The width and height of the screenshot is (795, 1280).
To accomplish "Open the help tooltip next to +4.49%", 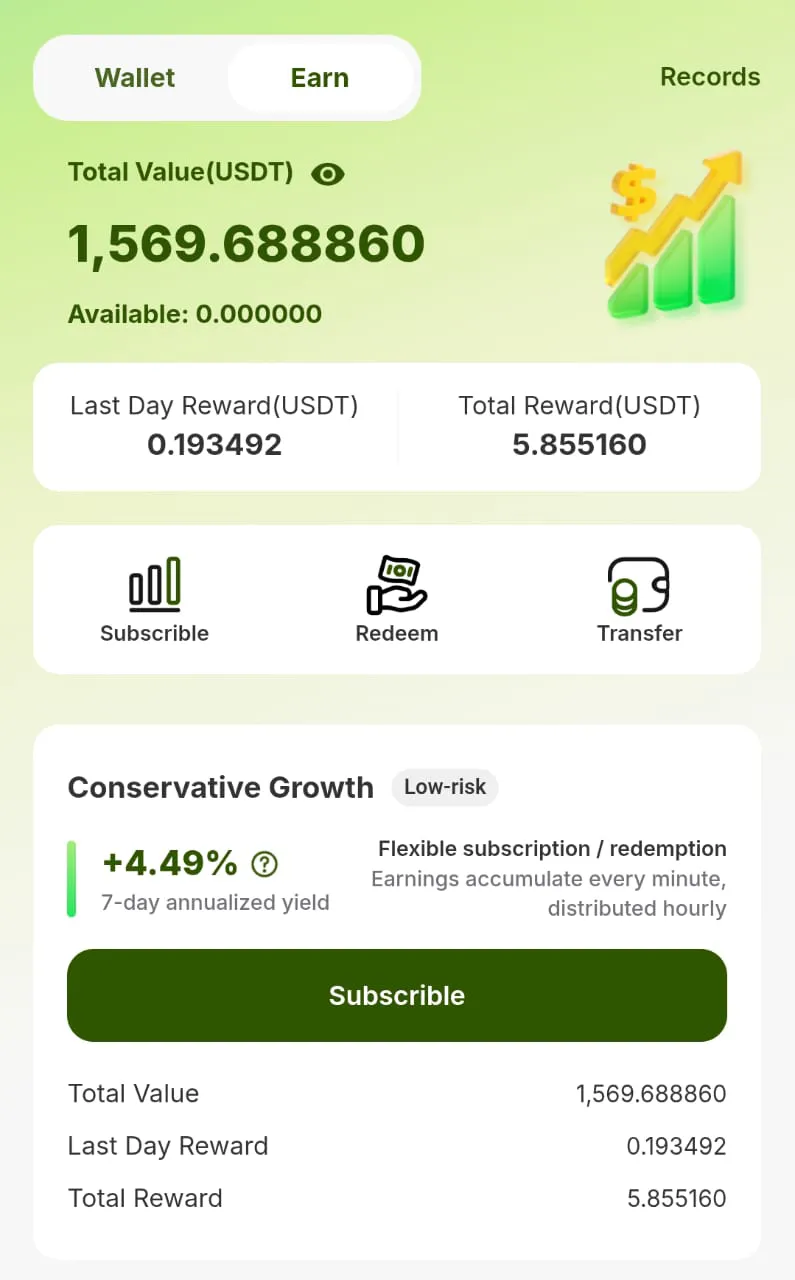I will coord(263,863).
